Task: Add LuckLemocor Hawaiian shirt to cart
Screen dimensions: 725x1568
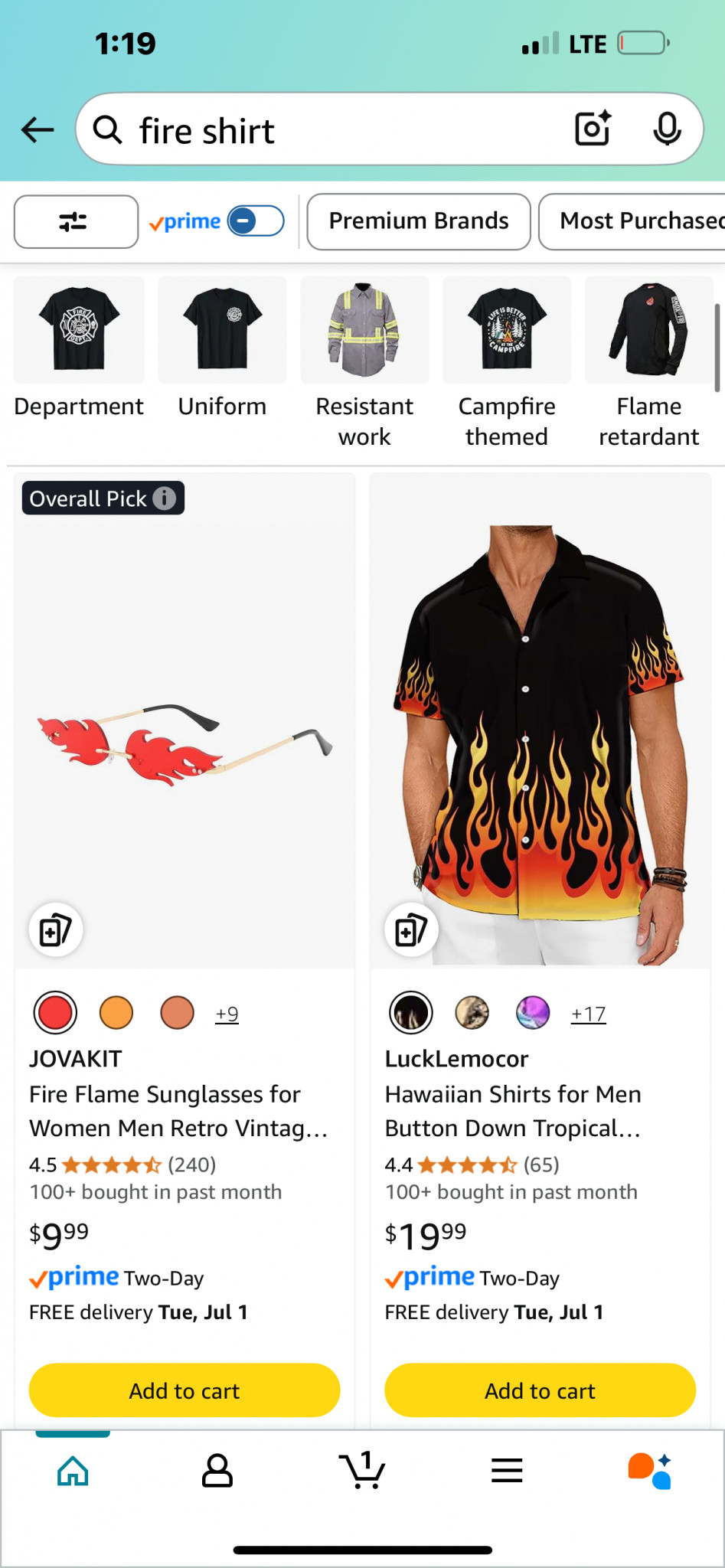Action: point(540,1390)
